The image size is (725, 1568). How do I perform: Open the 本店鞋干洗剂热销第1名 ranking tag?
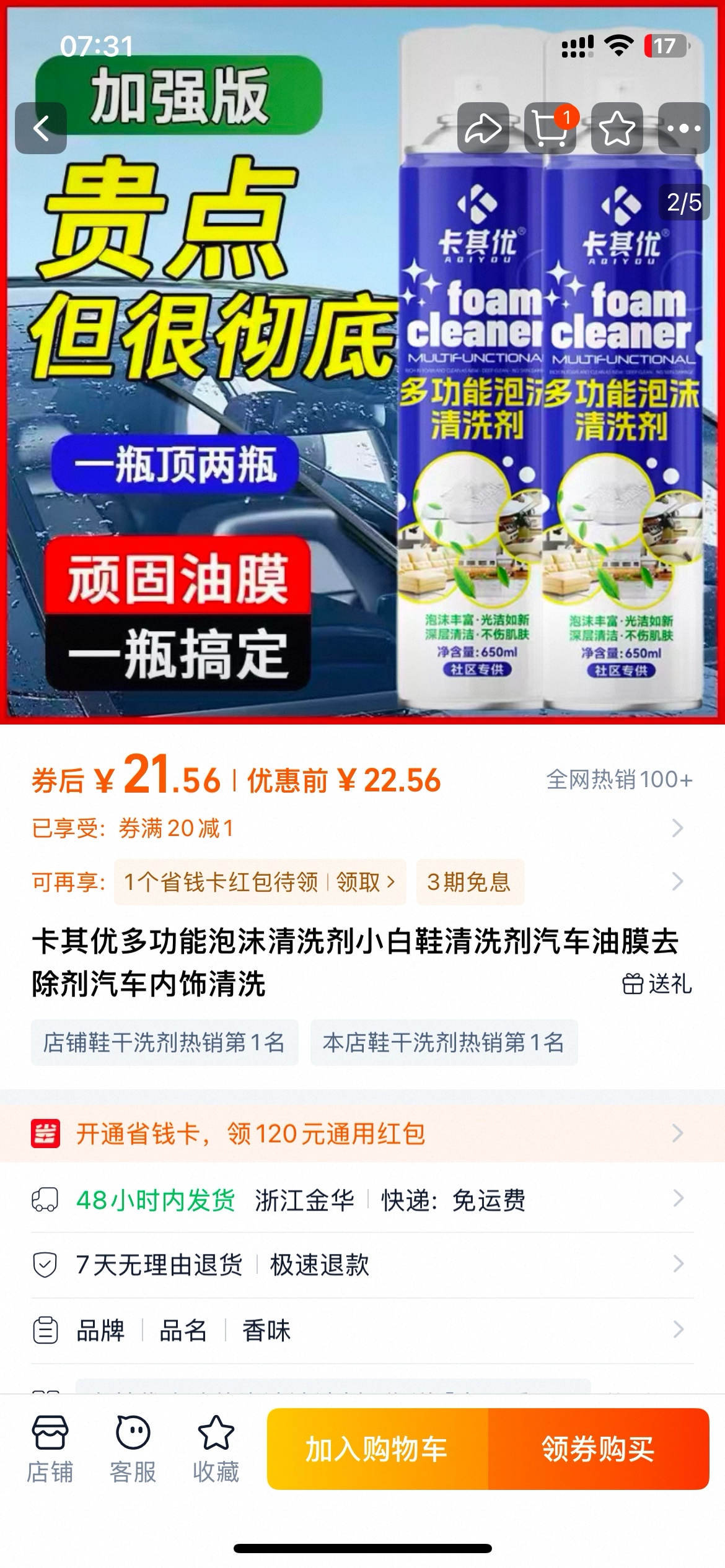444,1042
